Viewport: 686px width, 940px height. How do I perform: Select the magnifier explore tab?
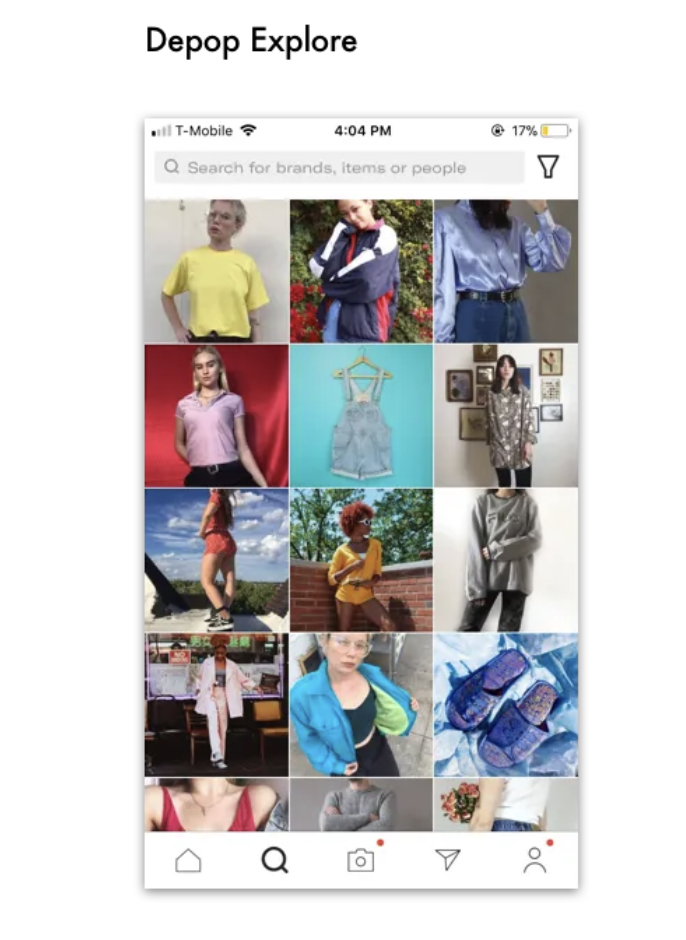(x=274, y=860)
